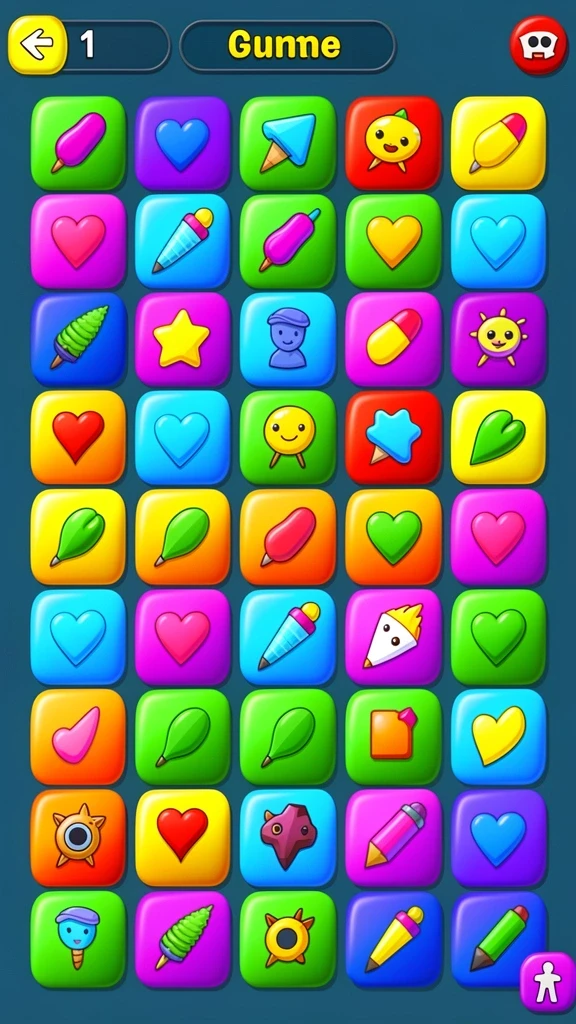Tap the yellow pencil on blue tile
The width and height of the screenshot is (576, 1024).
393,938
